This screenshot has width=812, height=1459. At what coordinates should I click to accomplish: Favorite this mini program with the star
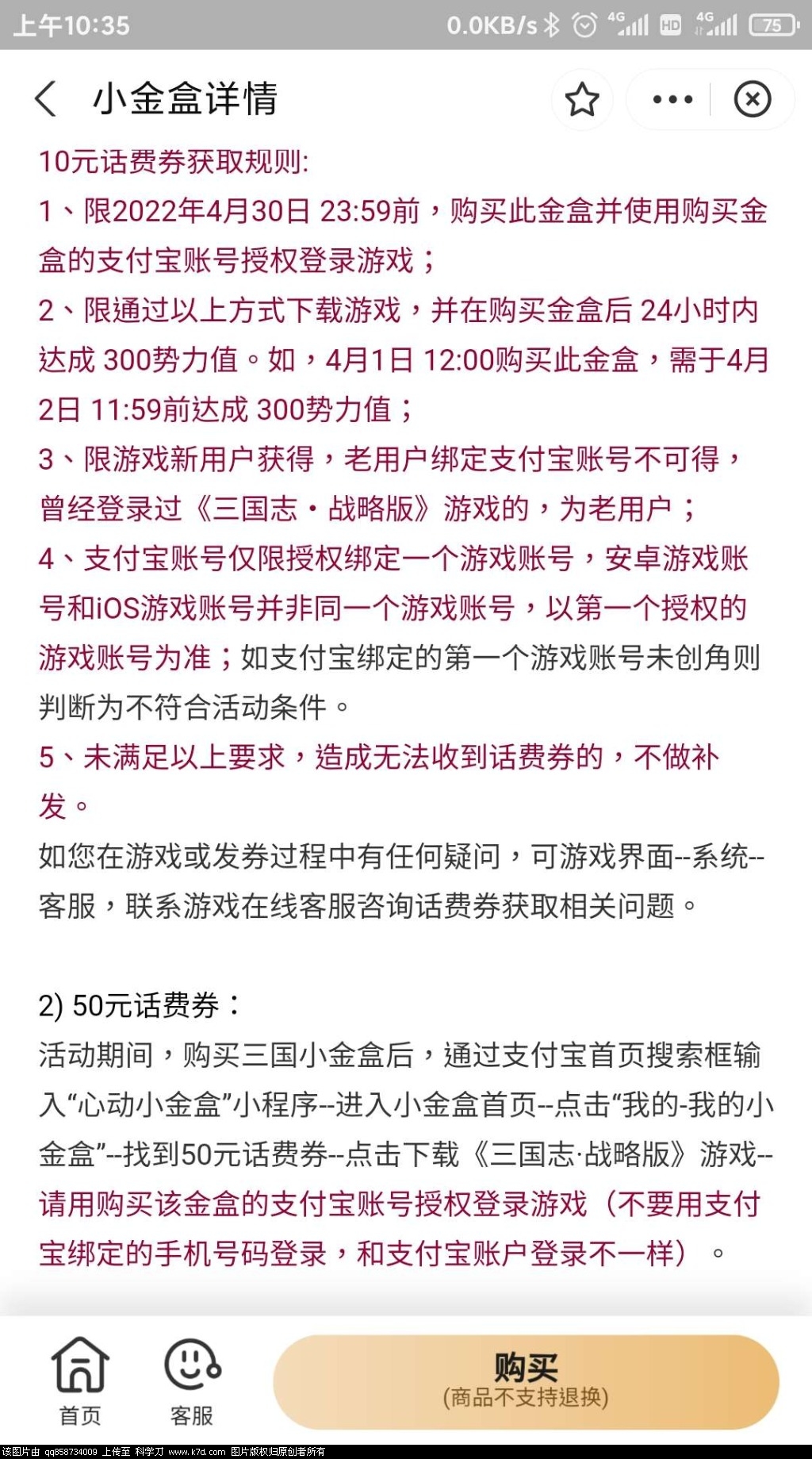[582, 100]
